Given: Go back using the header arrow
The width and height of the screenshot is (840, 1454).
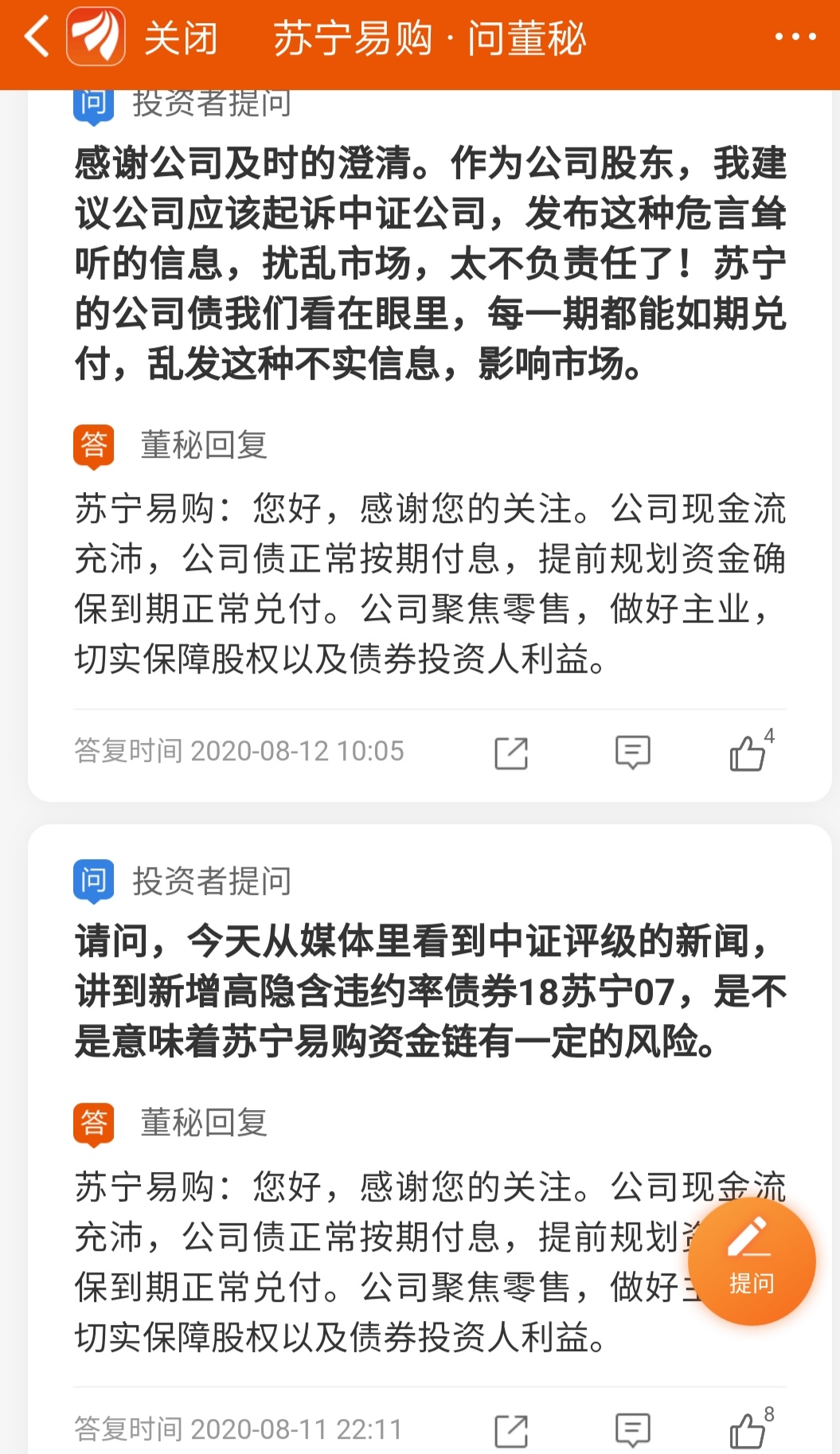Looking at the screenshot, I should (x=37, y=37).
